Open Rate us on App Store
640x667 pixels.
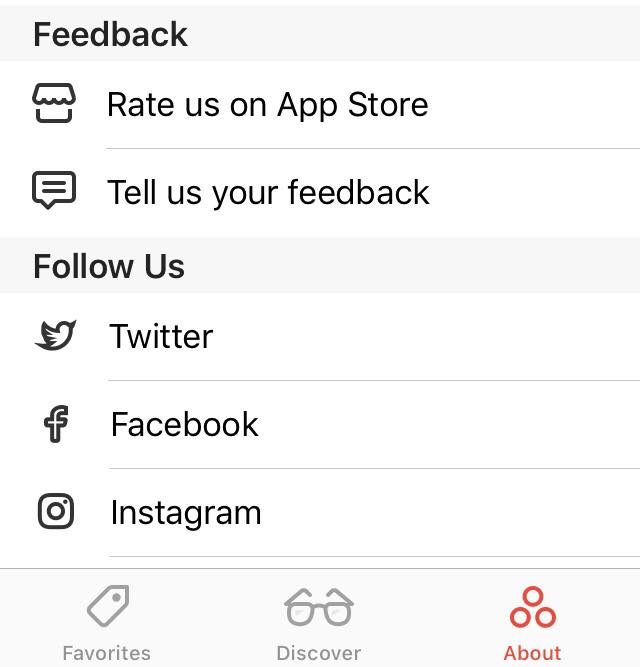pyautogui.click(x=267, y=105)
